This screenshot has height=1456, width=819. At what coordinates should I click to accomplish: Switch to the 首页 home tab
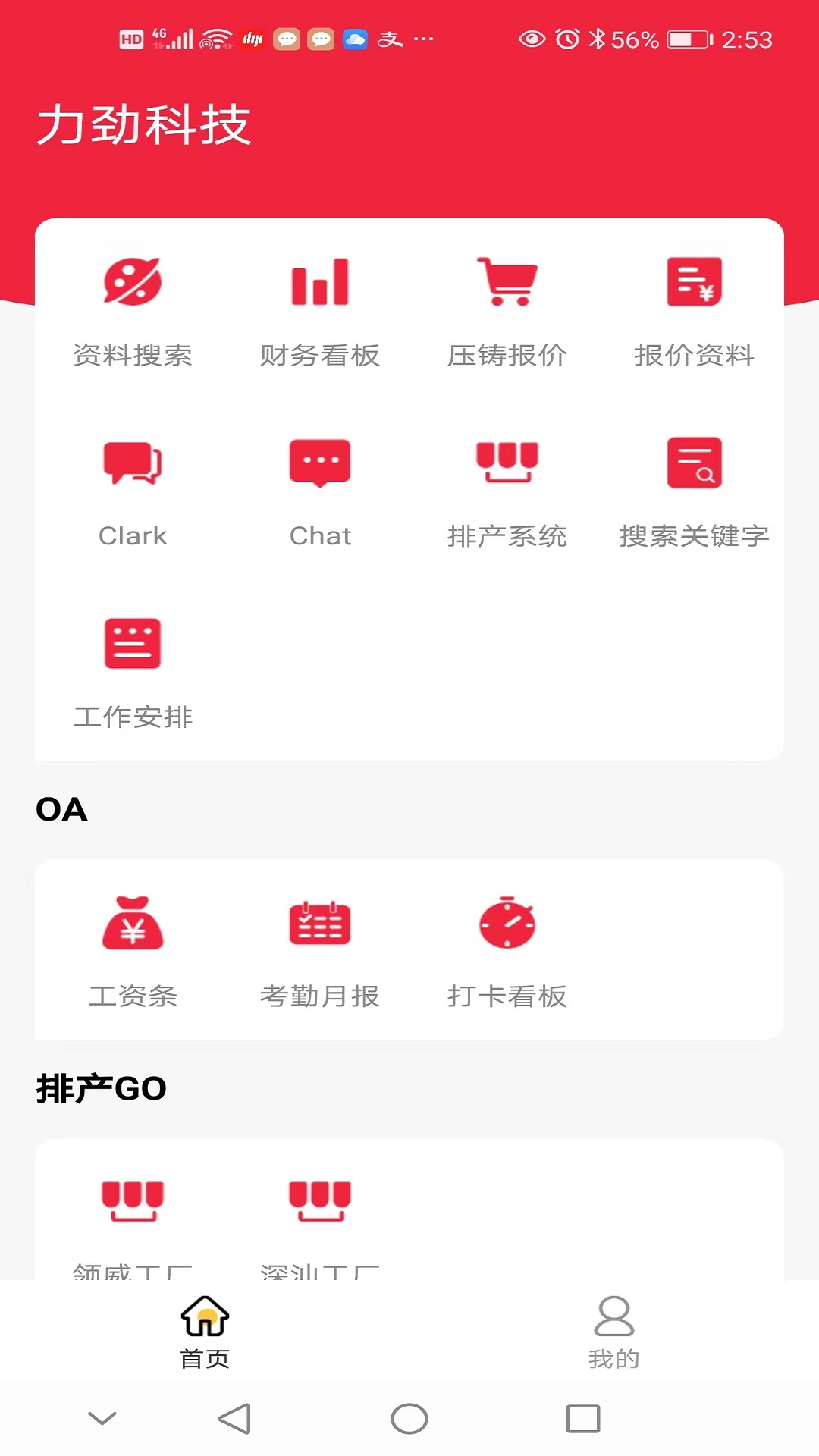pyautogui.click(x=205, y=1332)
